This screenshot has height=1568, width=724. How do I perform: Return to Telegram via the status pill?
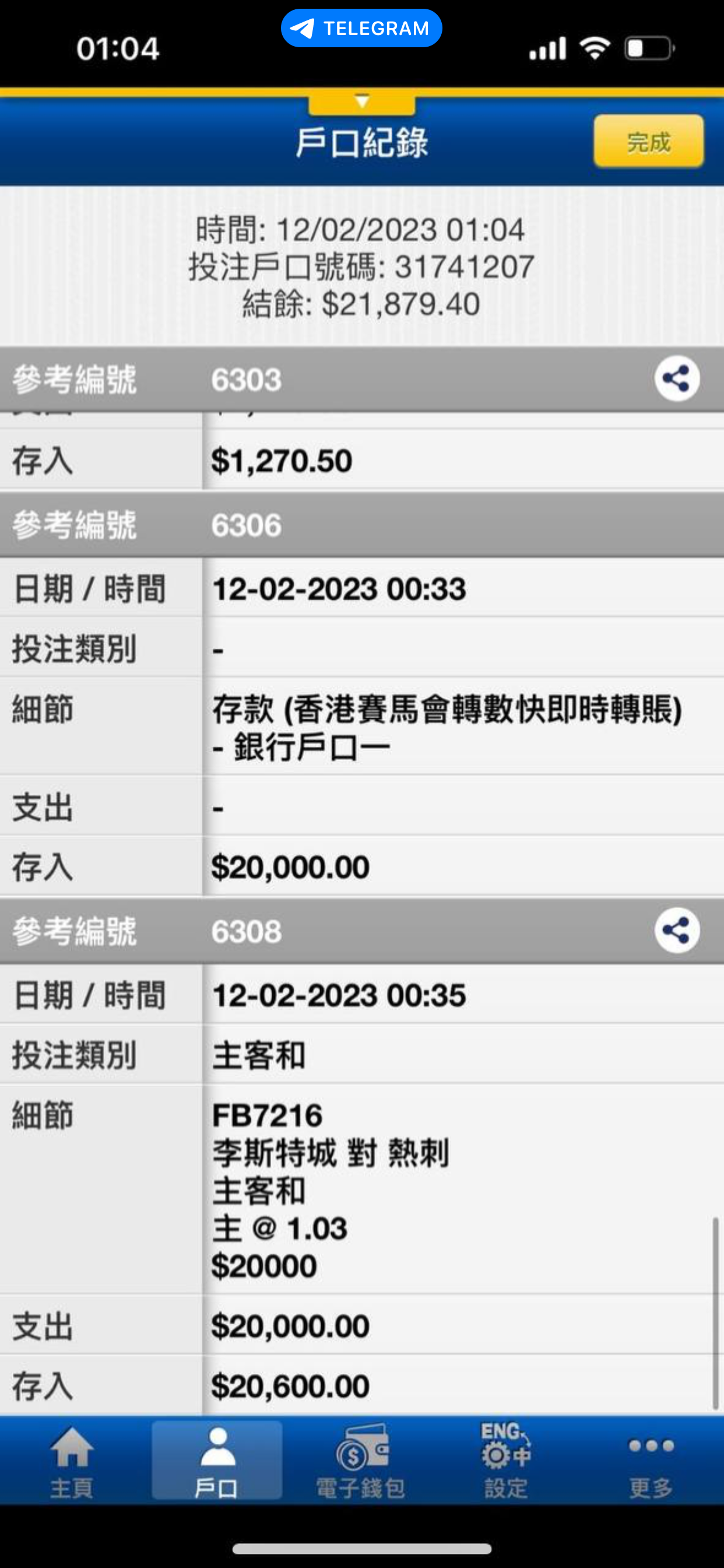tap(361, 28)
